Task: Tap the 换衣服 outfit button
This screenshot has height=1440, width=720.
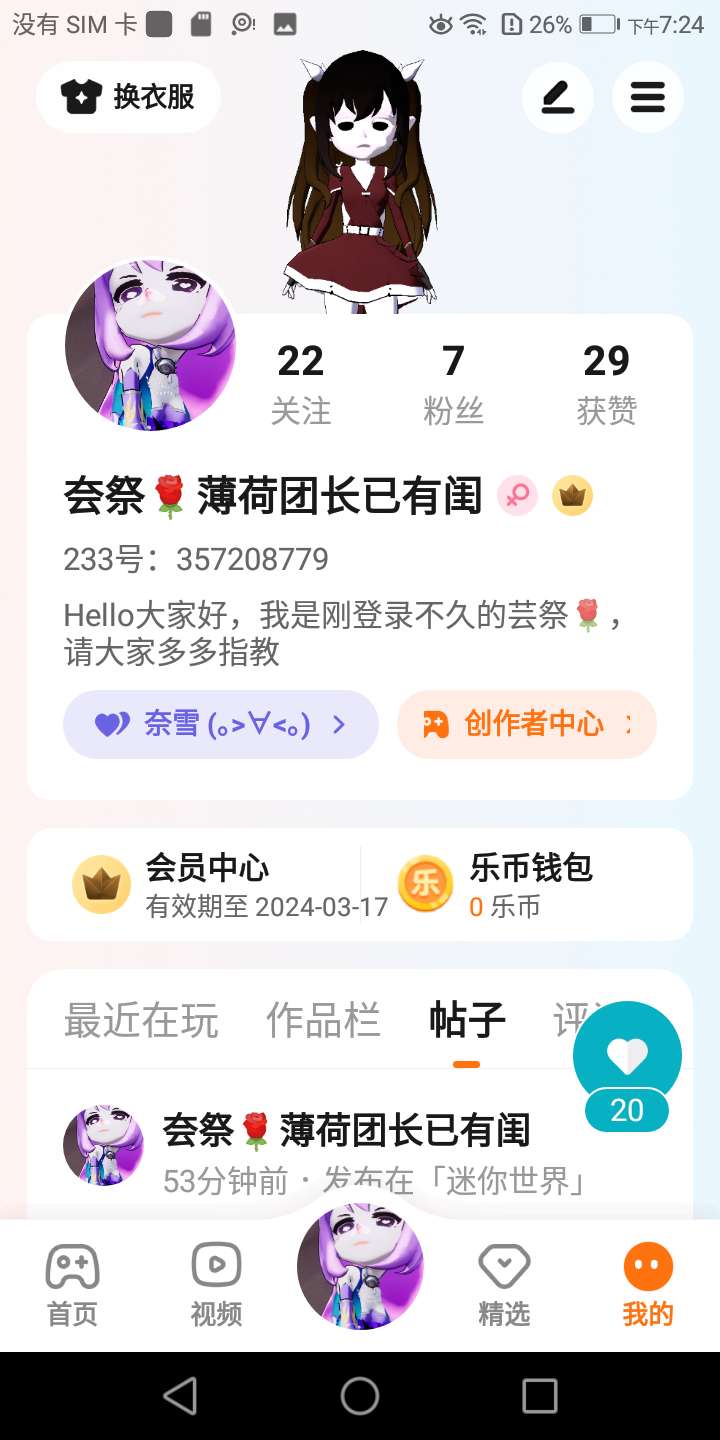Action: click(x=128, y=97)
